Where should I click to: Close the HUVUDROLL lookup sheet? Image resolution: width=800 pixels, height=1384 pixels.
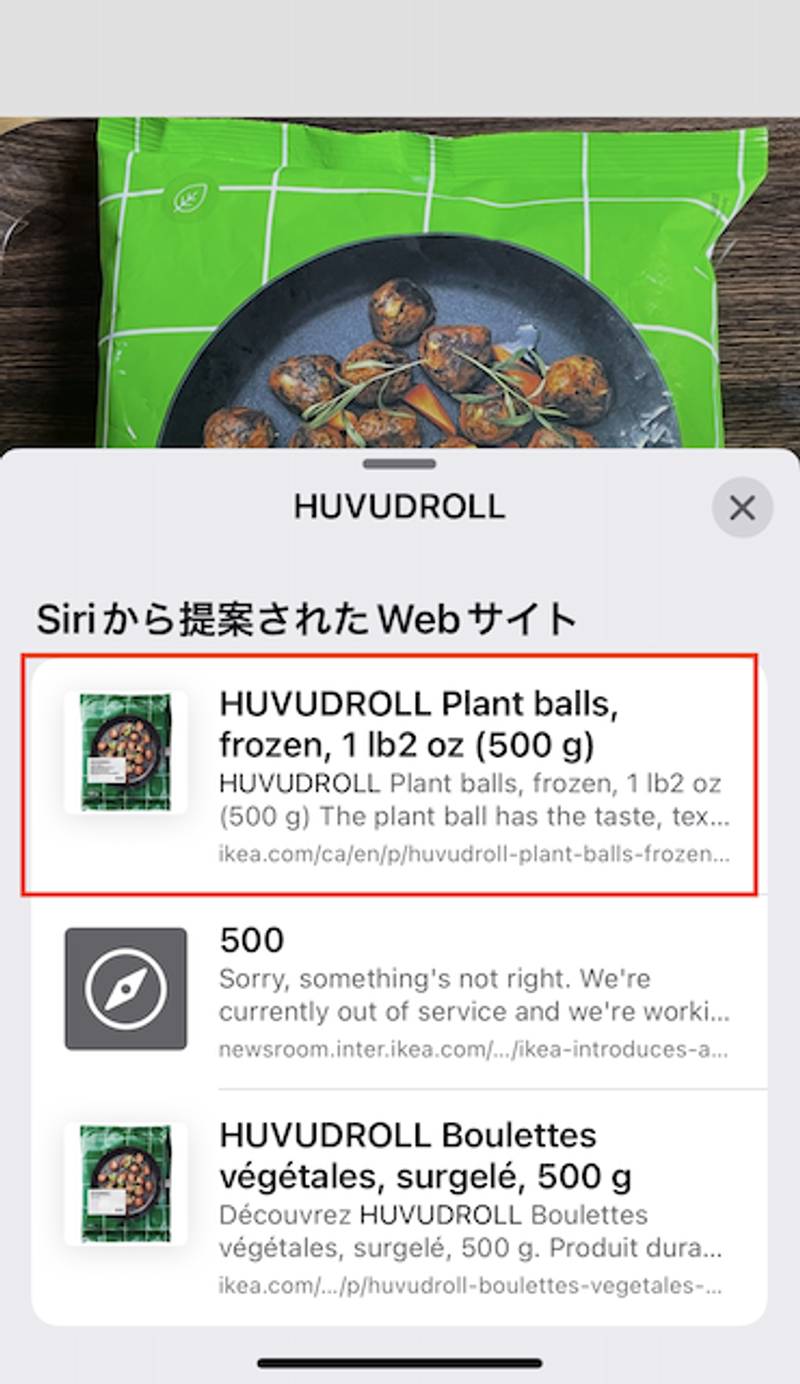[741, 508]
